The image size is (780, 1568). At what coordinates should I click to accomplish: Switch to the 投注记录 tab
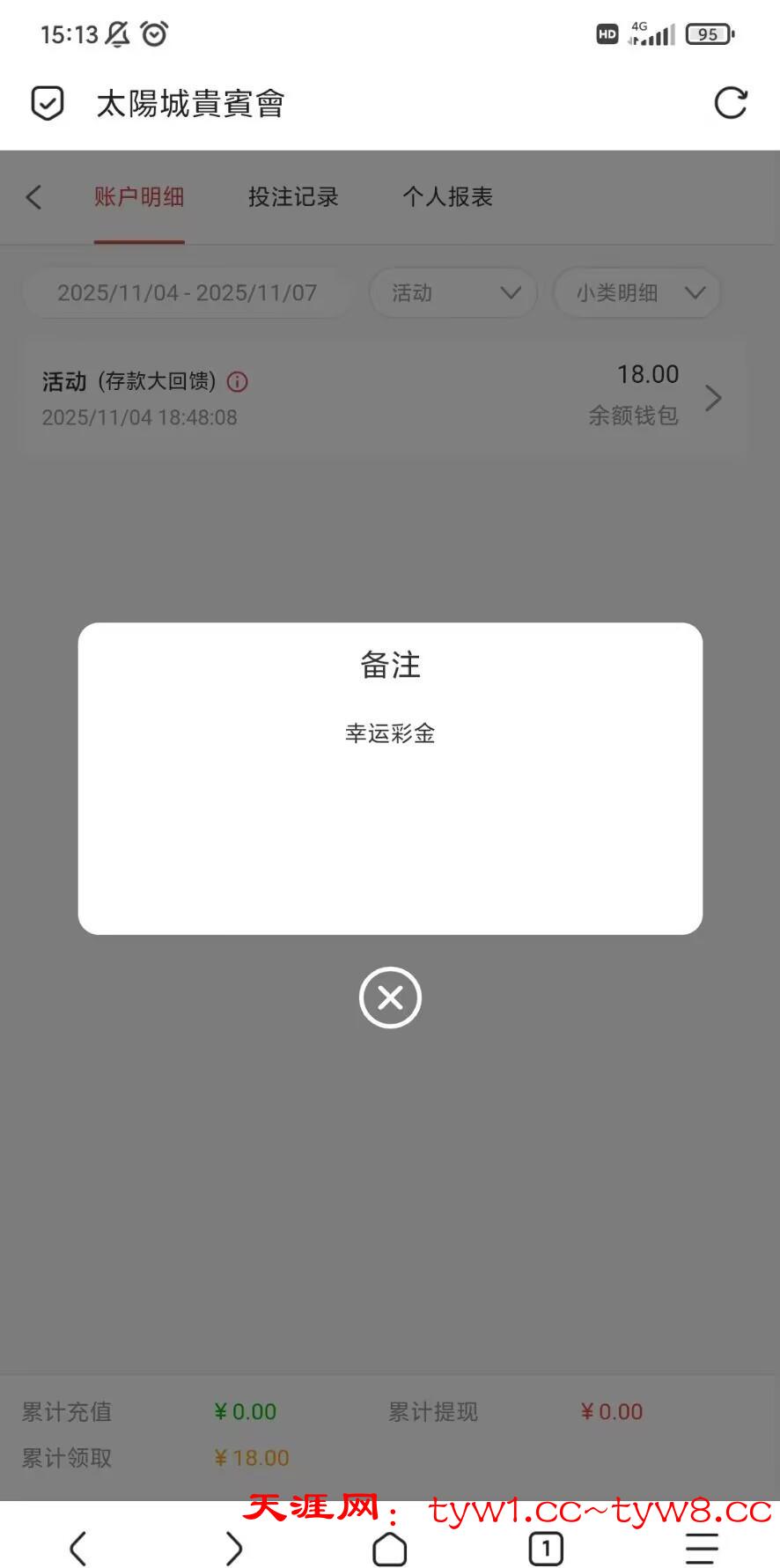(x=293, y=197)
